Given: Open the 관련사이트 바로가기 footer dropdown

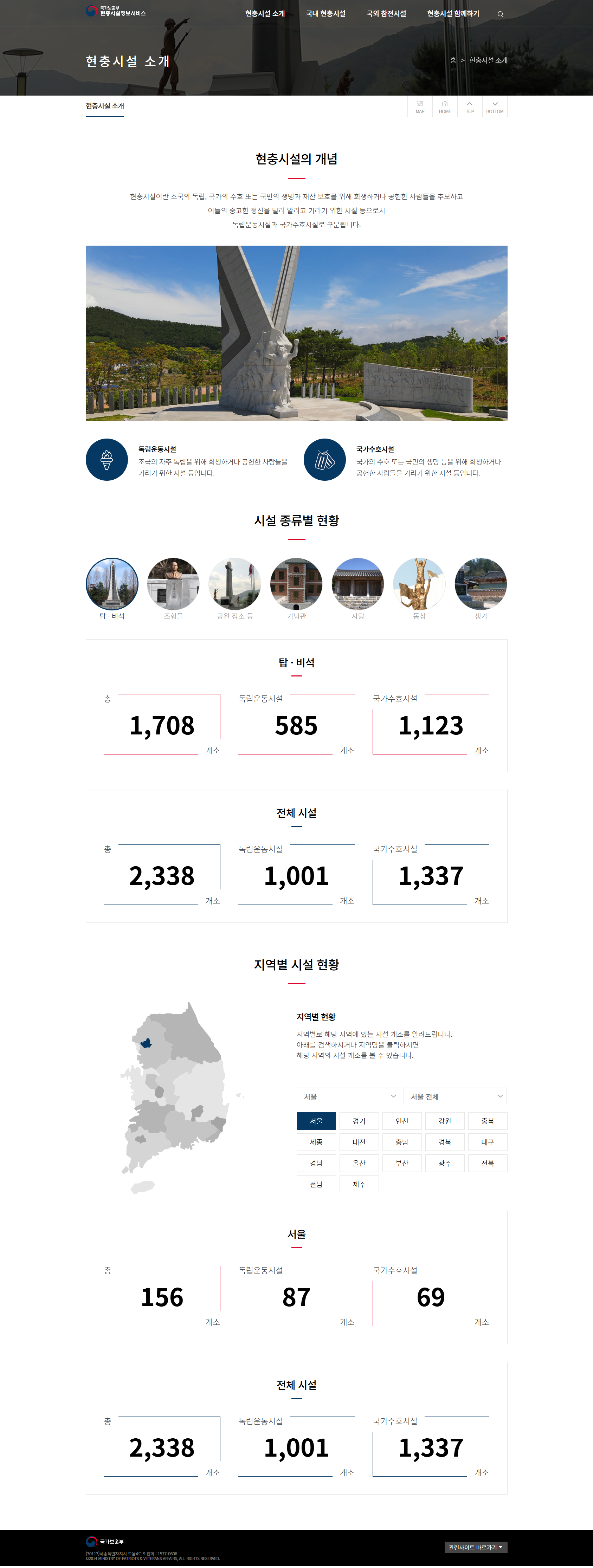Looking at the screenshot, I should coord(476,1547).
